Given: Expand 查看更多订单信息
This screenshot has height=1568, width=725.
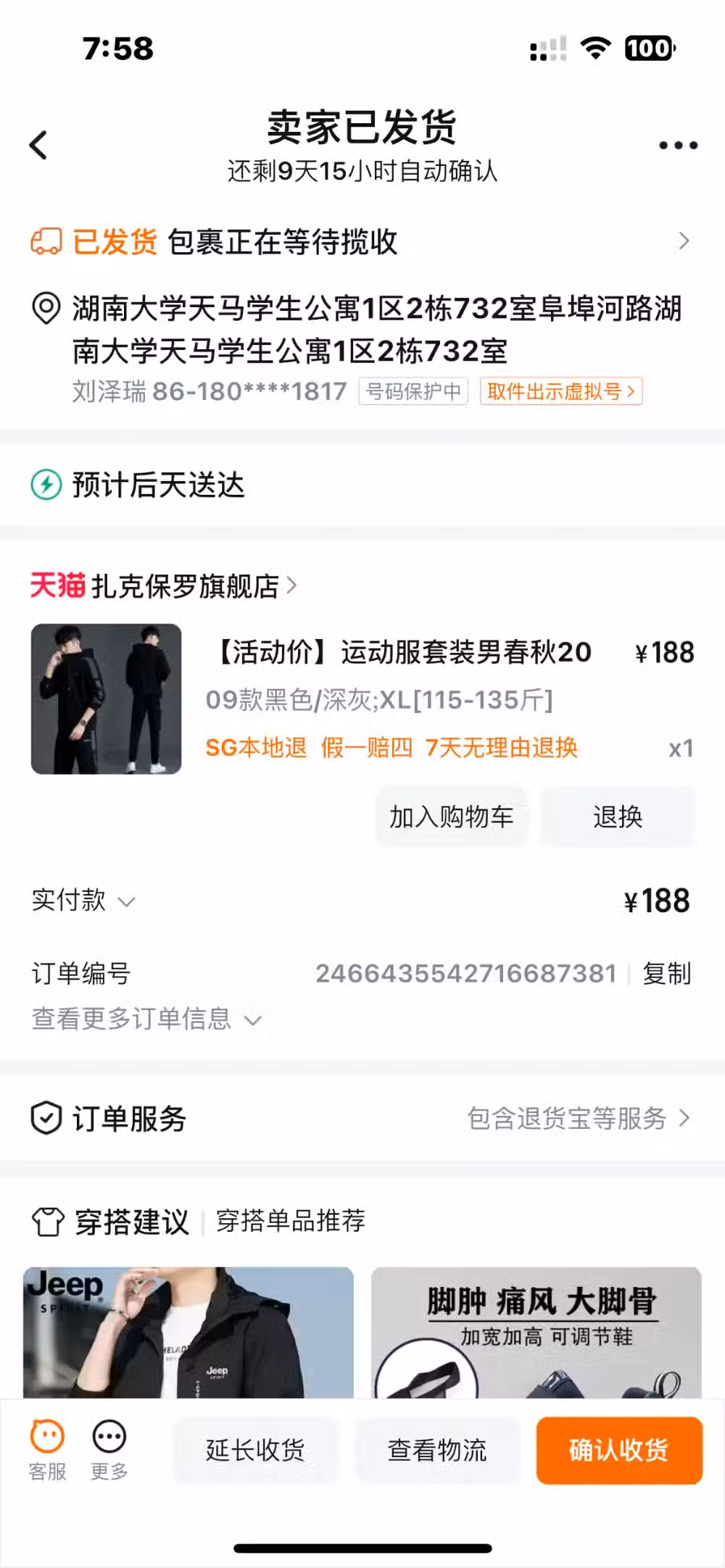Looking at the screenshot, I should pos(146,1019).
